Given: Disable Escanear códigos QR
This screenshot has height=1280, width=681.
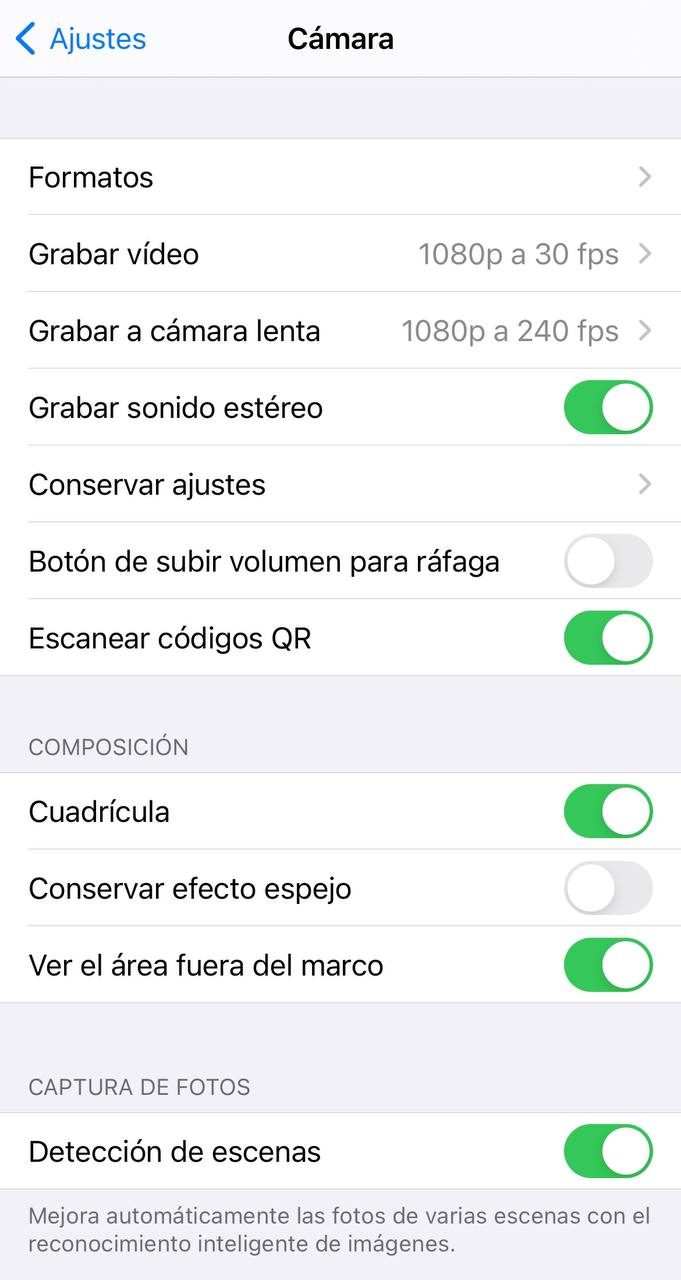Looking at the screenshot, I should (x=608, y=639).
